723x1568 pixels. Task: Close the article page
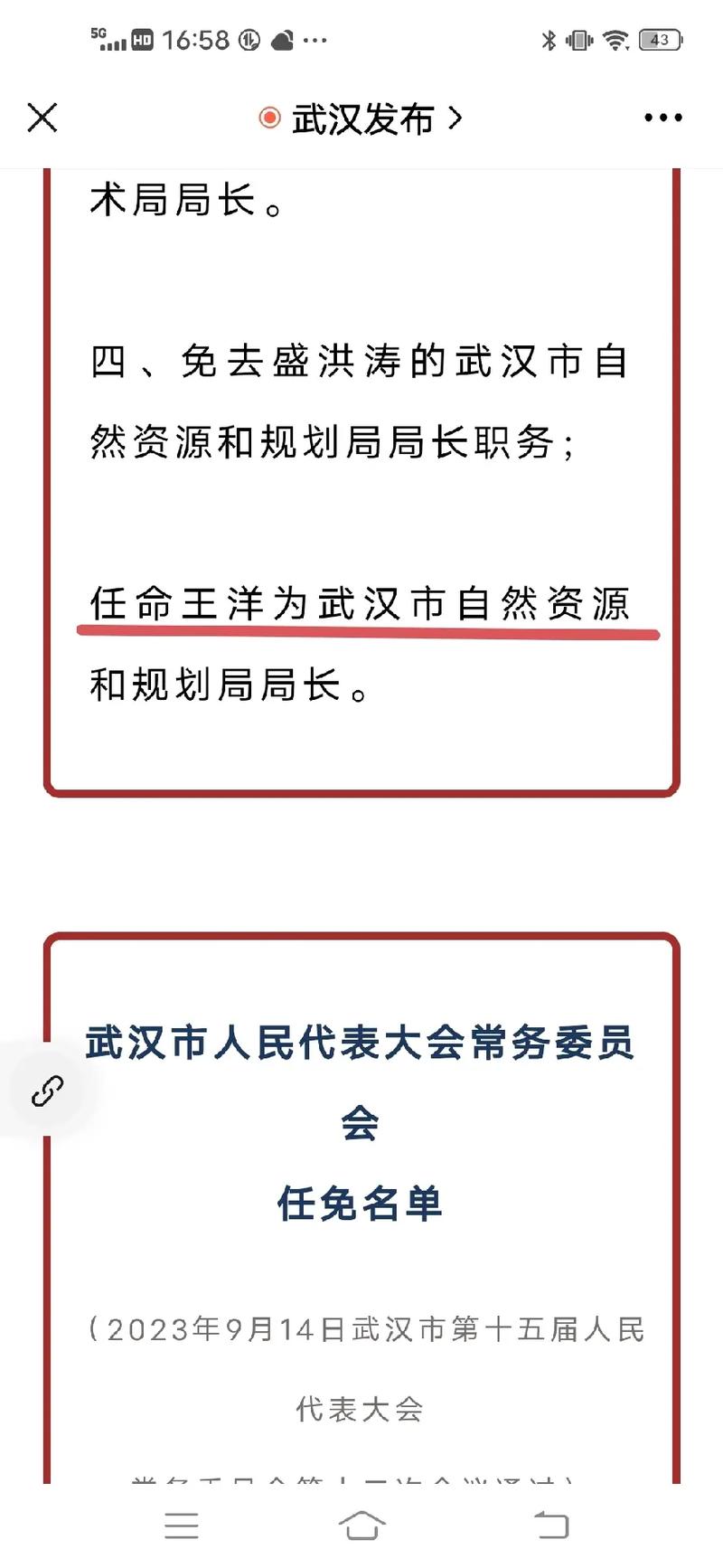pos(42,118)
